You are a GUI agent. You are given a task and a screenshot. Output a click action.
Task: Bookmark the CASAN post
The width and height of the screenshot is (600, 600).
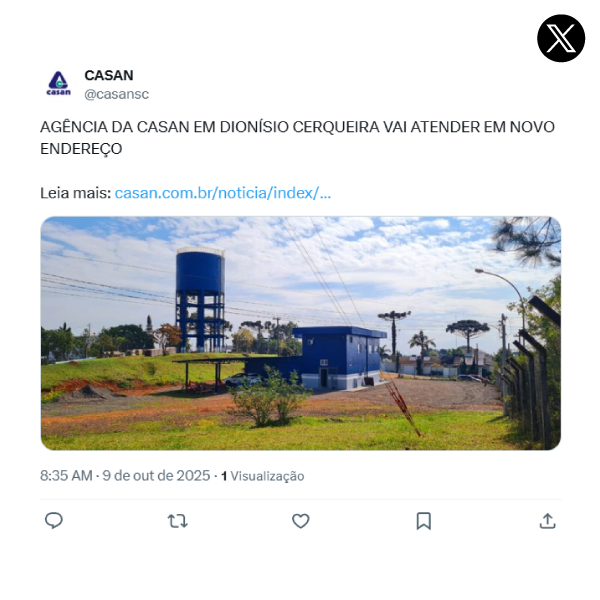point(423,521)
